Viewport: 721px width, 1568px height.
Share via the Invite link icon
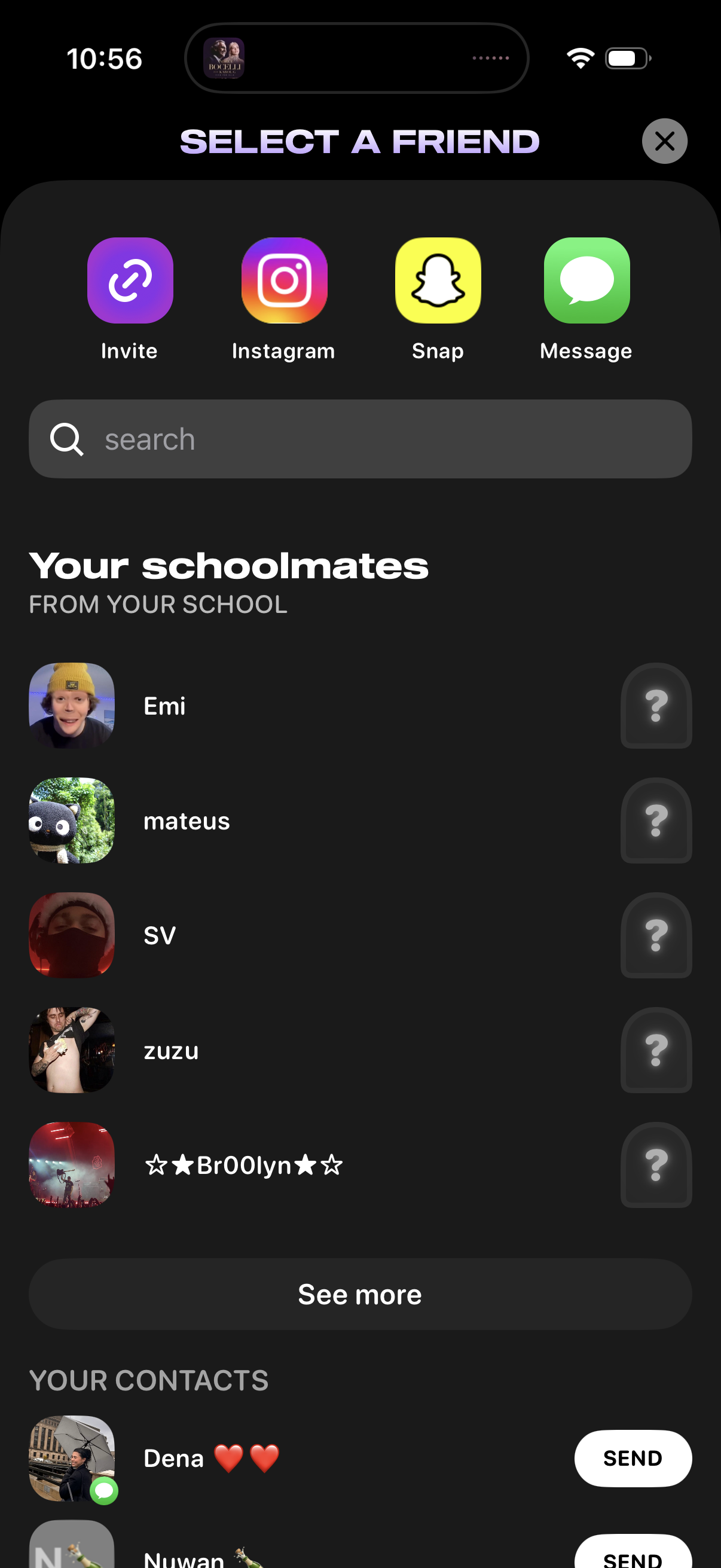[130, 280]
